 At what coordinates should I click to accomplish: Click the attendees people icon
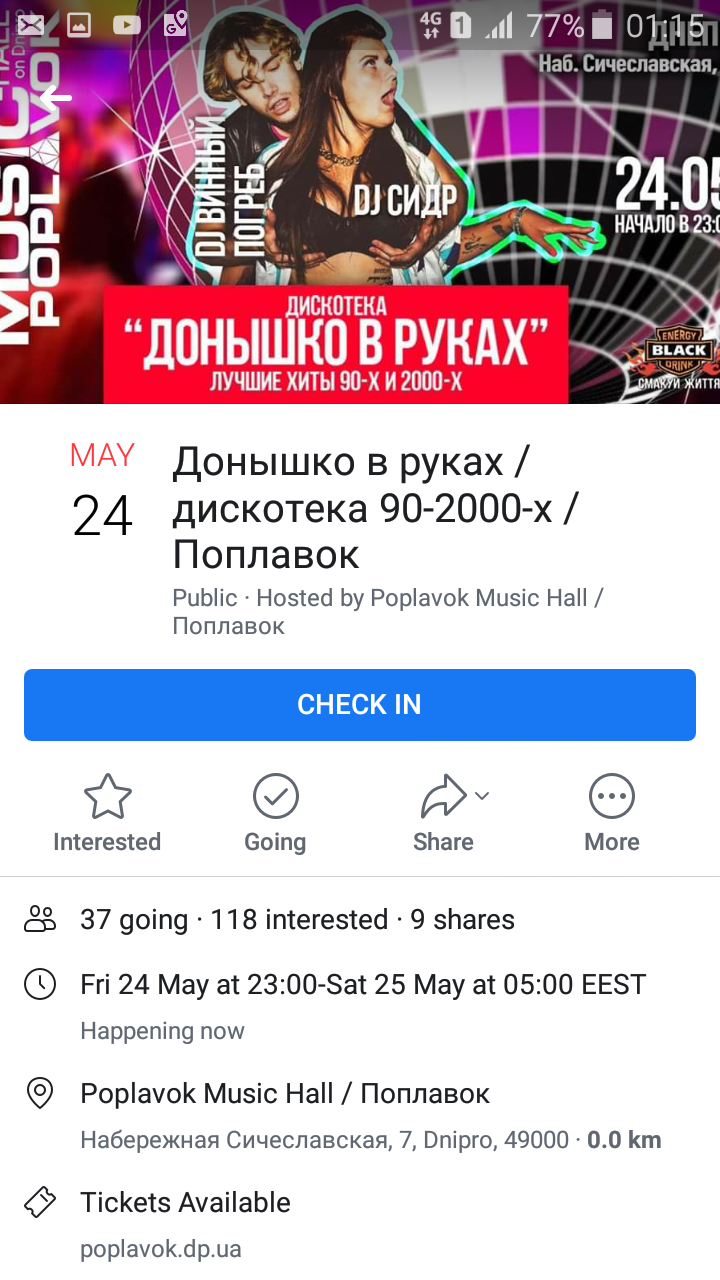(x=39, y=919)
